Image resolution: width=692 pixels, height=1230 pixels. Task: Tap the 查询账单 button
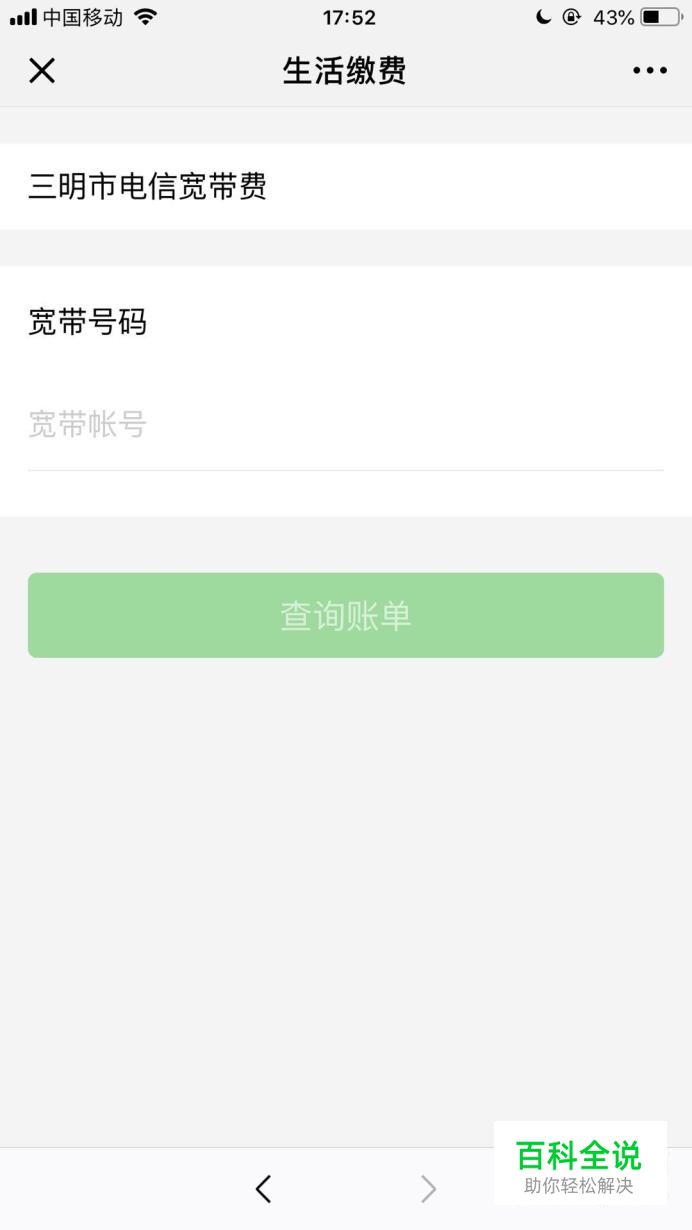(345, 615)
